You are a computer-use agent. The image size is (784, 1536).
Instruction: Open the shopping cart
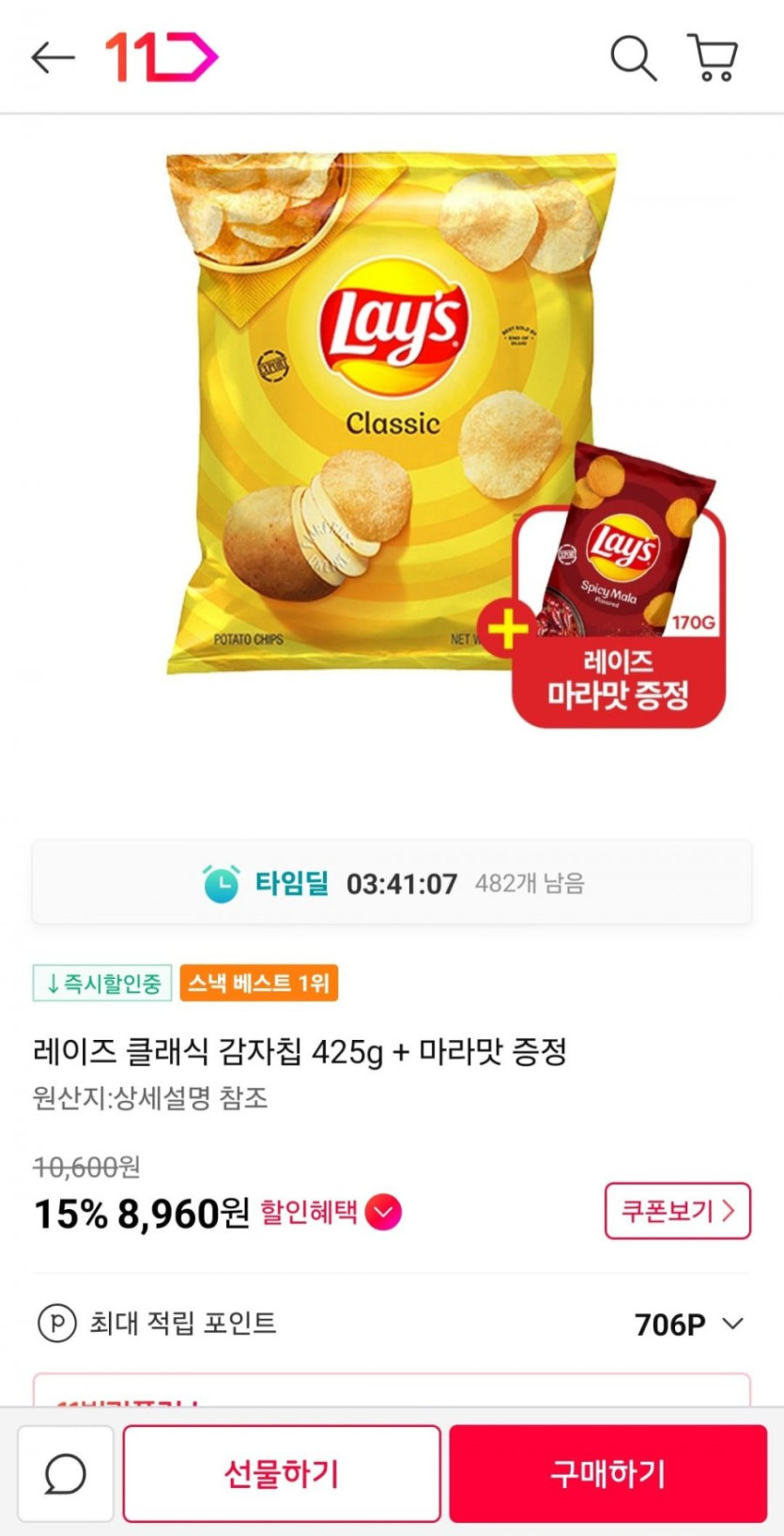(x=714, y=58)
